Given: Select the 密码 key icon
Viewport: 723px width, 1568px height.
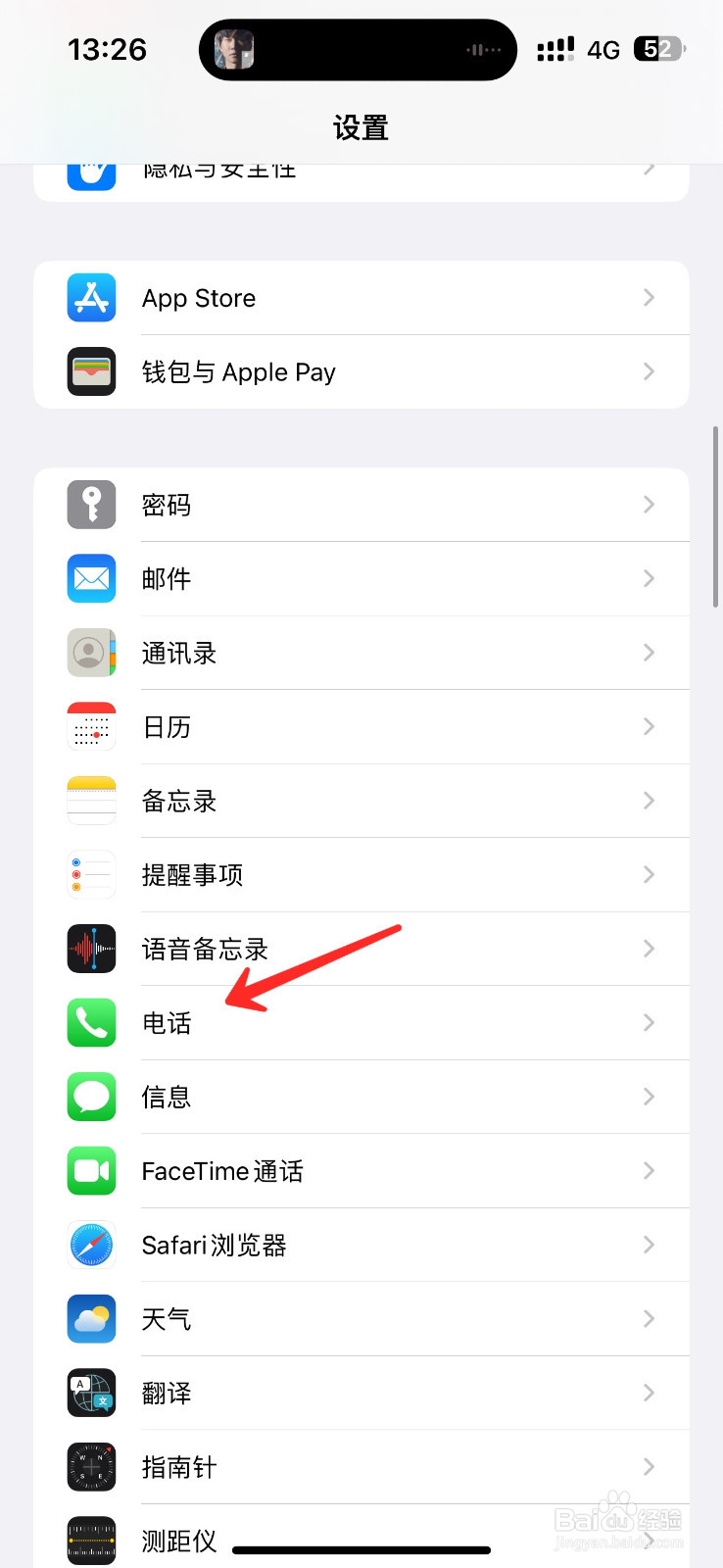Looking at the screenshot, I should point(90,504).
